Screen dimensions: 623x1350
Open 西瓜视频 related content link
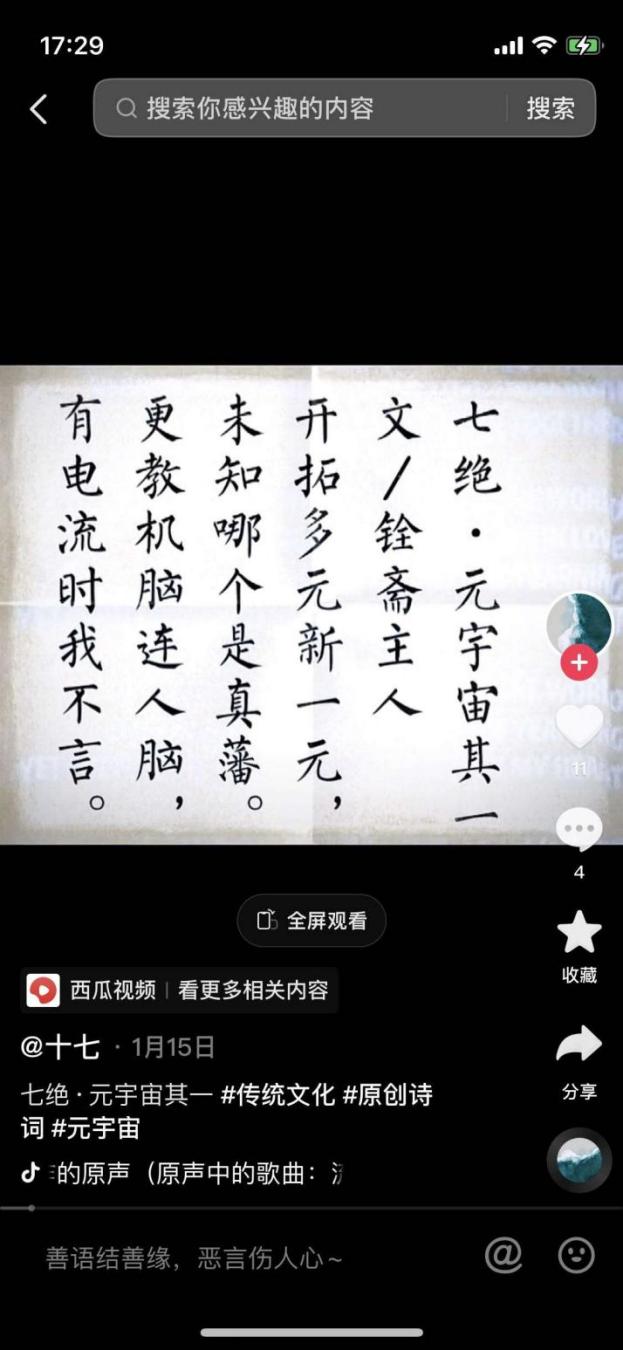(181, 990)
